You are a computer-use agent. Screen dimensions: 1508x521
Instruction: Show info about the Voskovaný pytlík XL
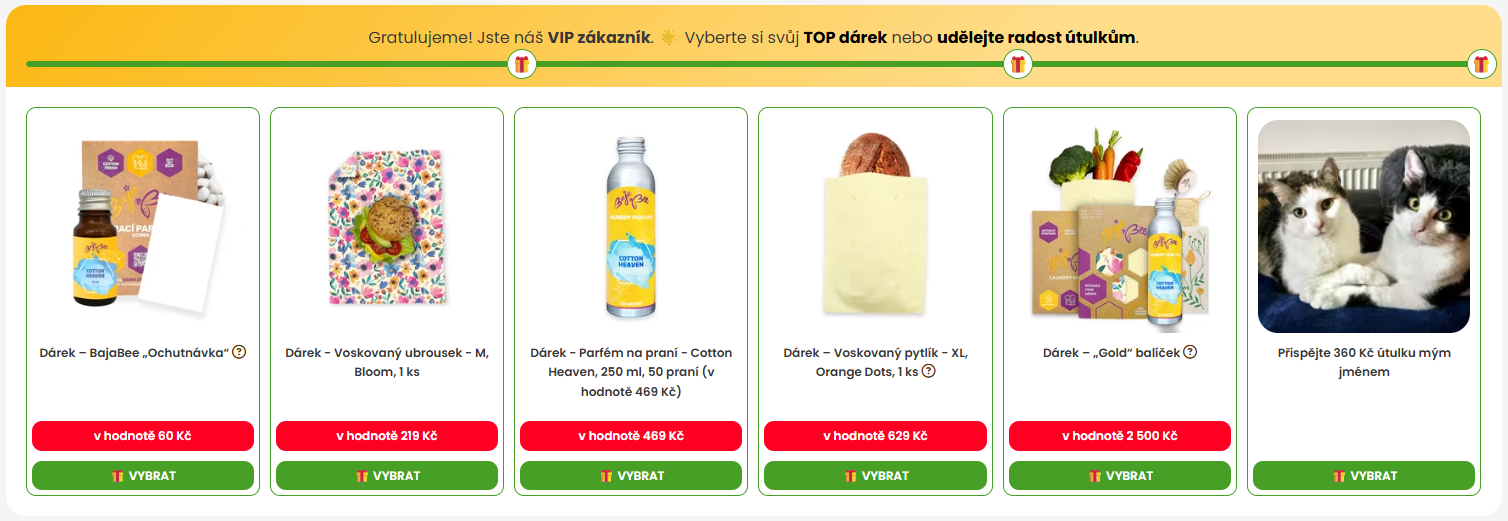tap(929, 371)
